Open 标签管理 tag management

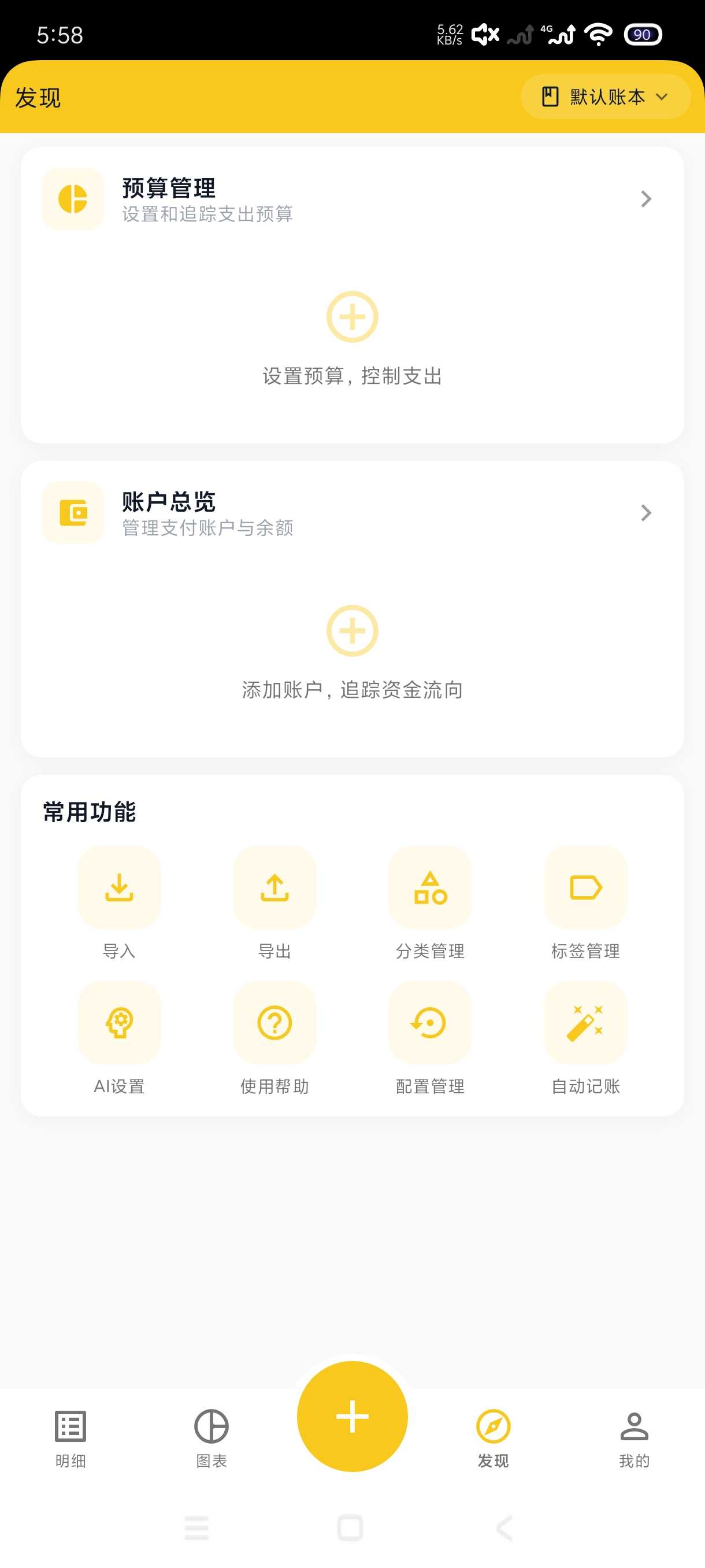586,903
